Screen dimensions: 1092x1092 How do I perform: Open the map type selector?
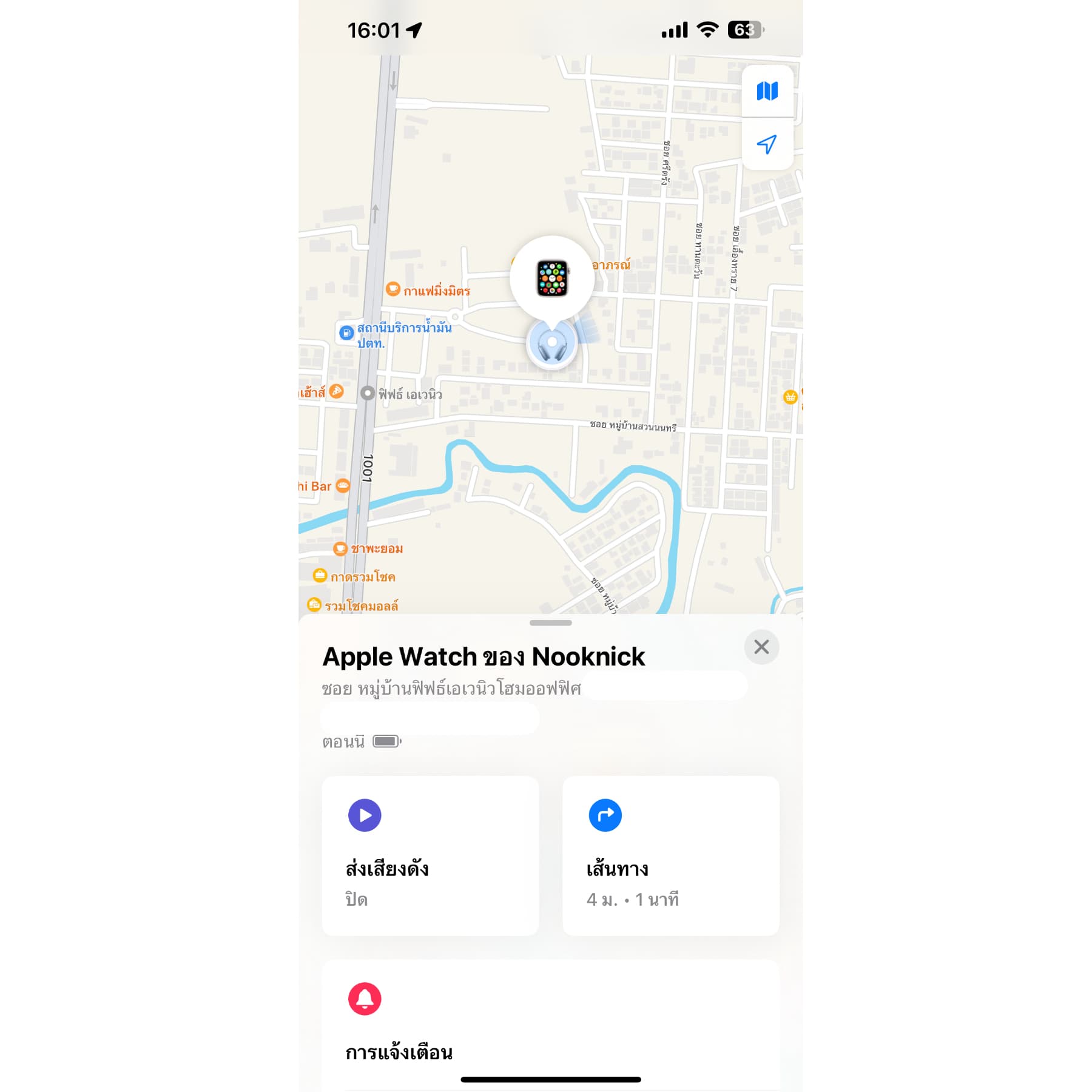click(x=767, y=92)
